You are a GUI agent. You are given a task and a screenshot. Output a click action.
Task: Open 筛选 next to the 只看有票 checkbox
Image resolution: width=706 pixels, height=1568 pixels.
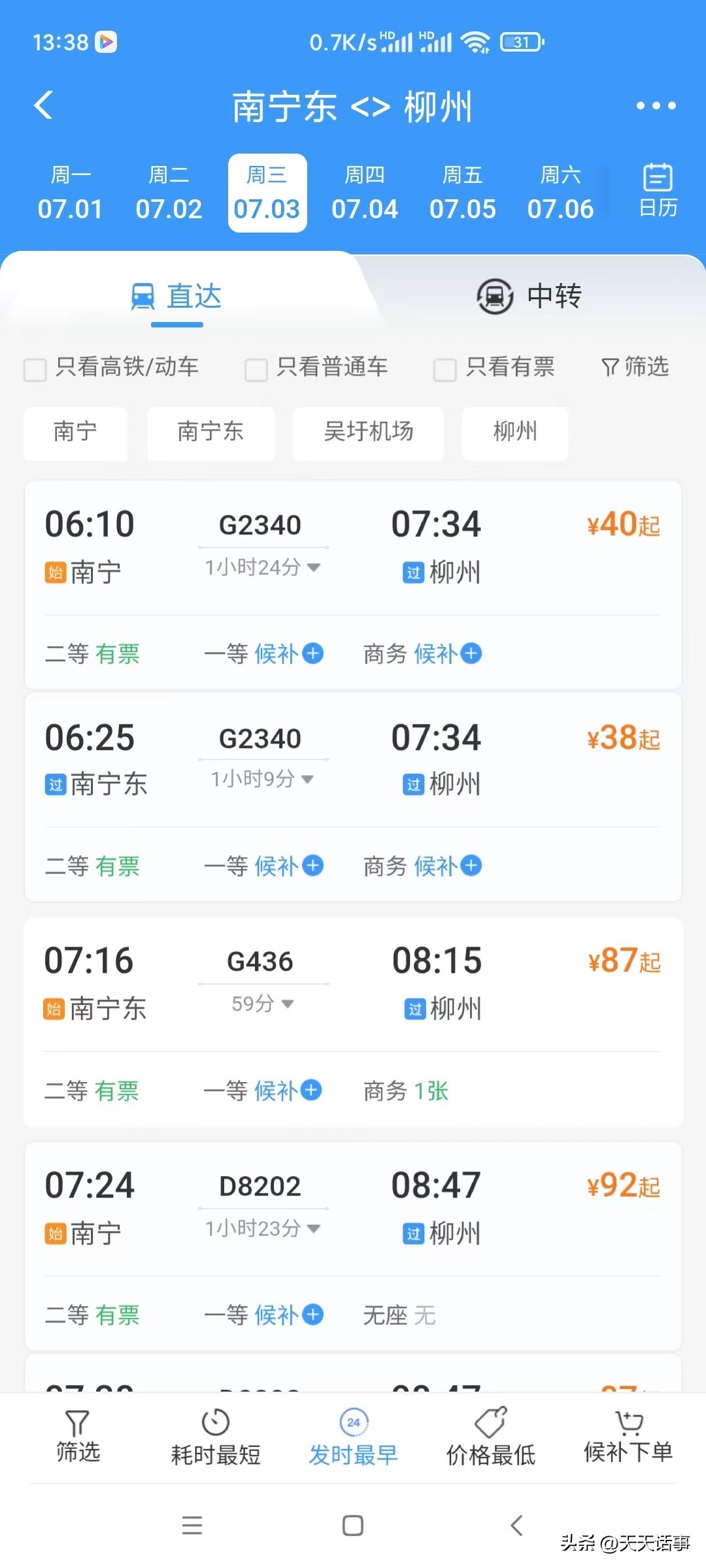coord(635,367)
